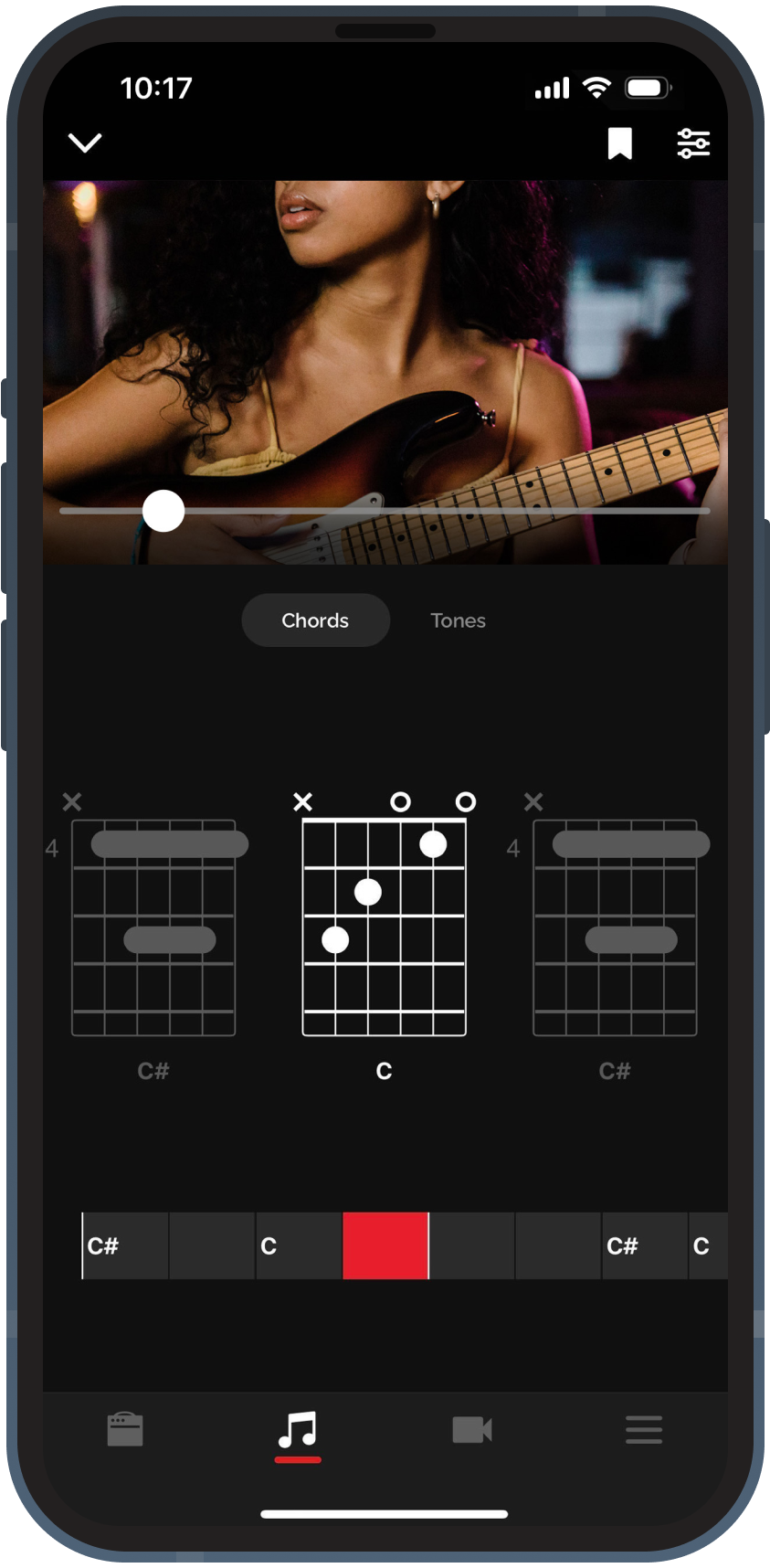
Task: Bookmark this song
Action: pos(620,143)
